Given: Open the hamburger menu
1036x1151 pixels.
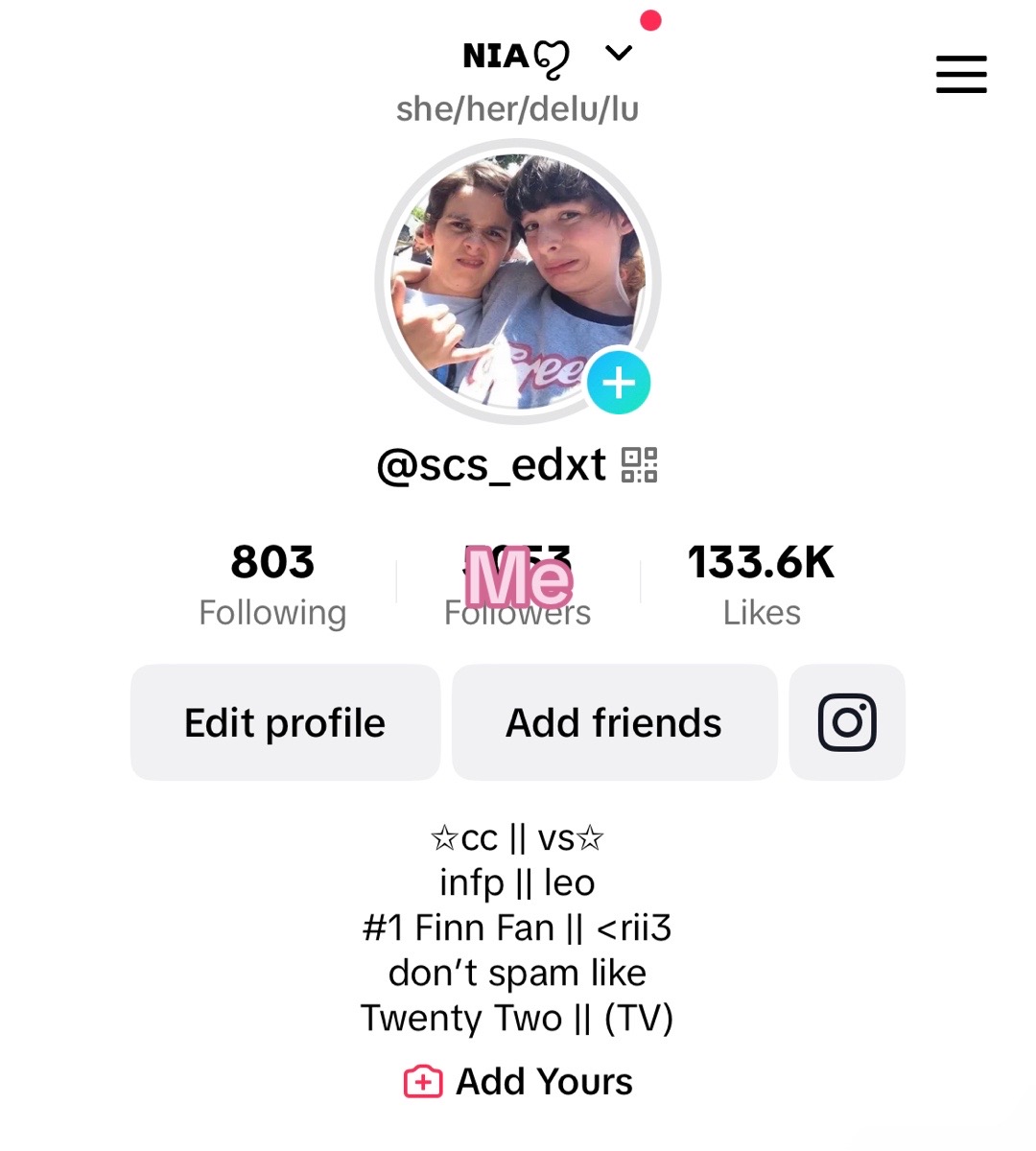Looking at the screenshot, I should pyautogui.click(x=961, y=74).
